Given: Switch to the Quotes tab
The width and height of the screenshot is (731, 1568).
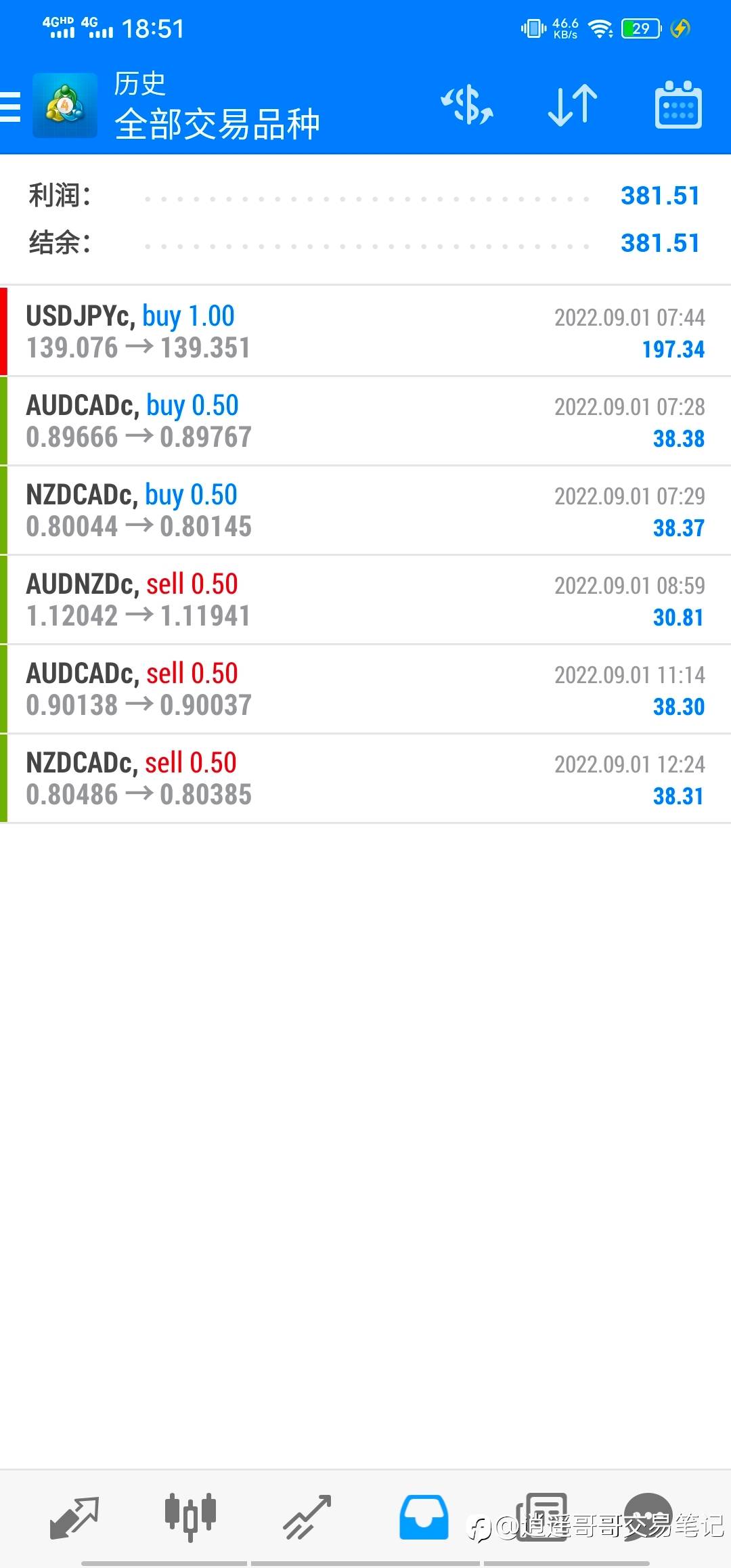Looking at the screenshot, I should (74, 1517).
